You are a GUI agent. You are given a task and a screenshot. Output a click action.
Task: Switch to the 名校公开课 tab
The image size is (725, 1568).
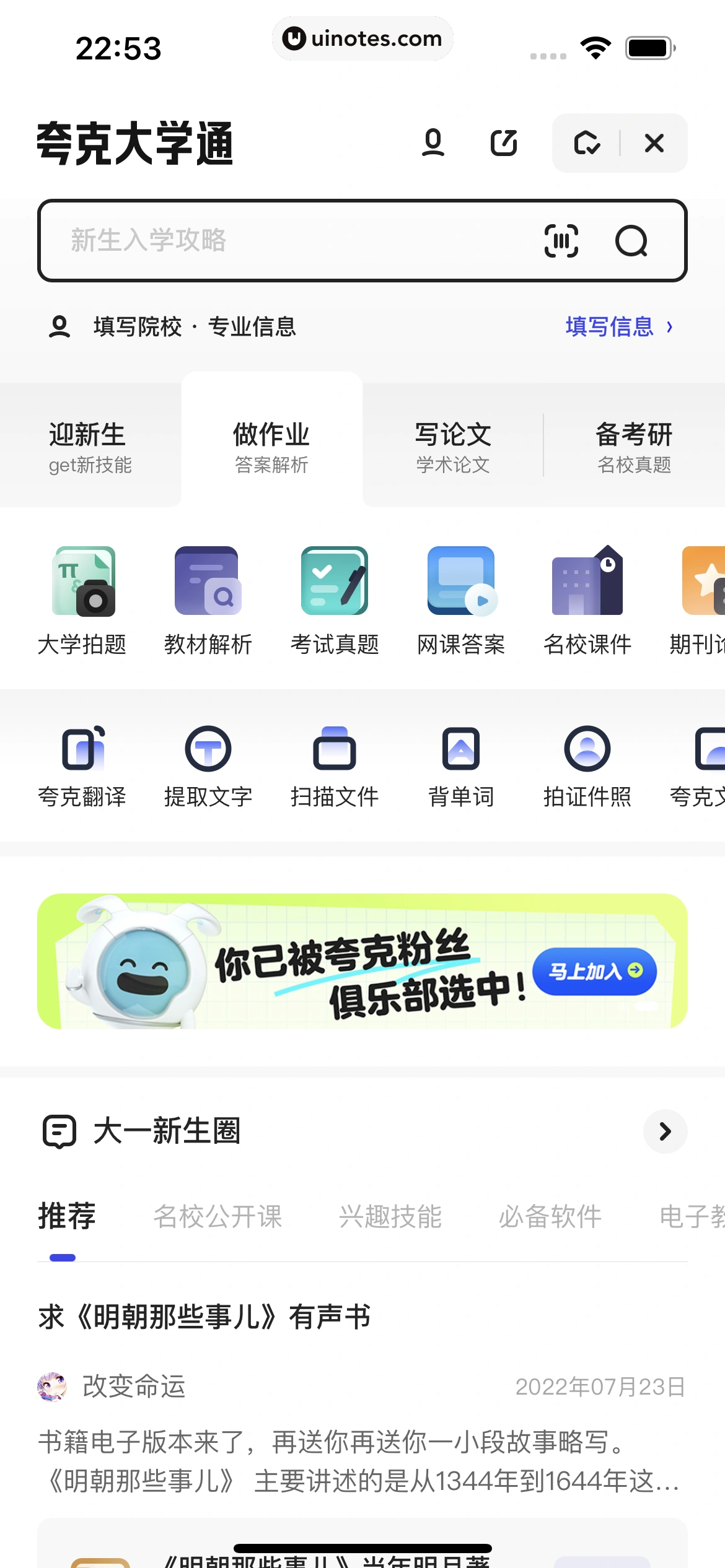pyautogui.click(x=218, y=1216)
